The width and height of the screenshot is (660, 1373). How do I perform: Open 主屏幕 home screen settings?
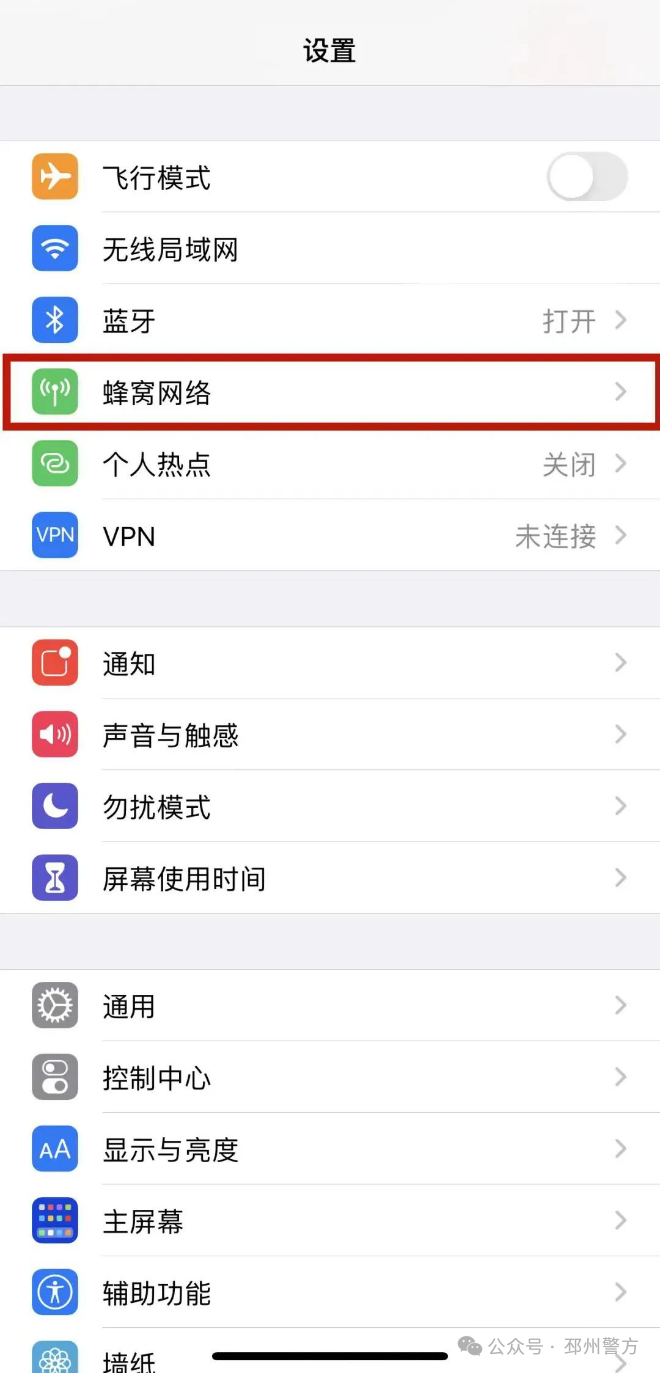(x=330, y=1221)
